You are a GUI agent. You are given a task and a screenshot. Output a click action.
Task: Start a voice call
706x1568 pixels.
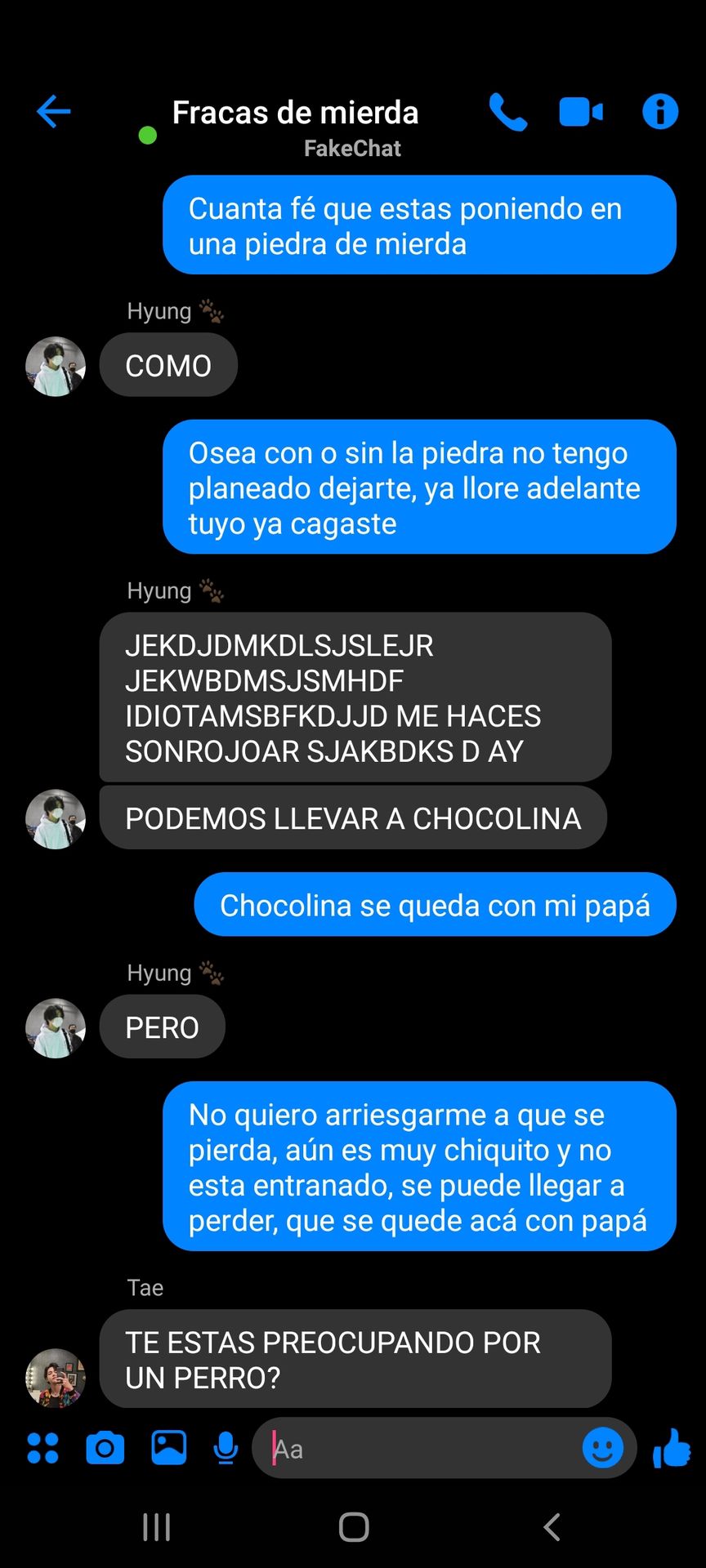[x=508, y=112]
